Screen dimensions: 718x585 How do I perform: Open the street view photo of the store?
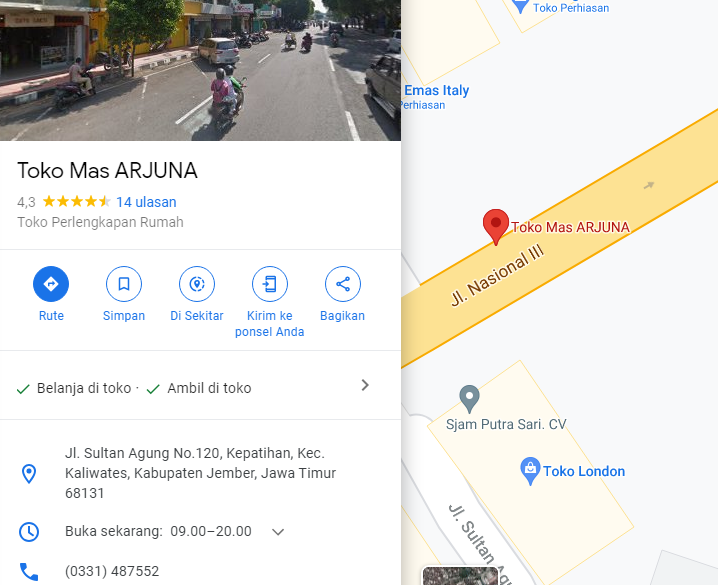200,70
